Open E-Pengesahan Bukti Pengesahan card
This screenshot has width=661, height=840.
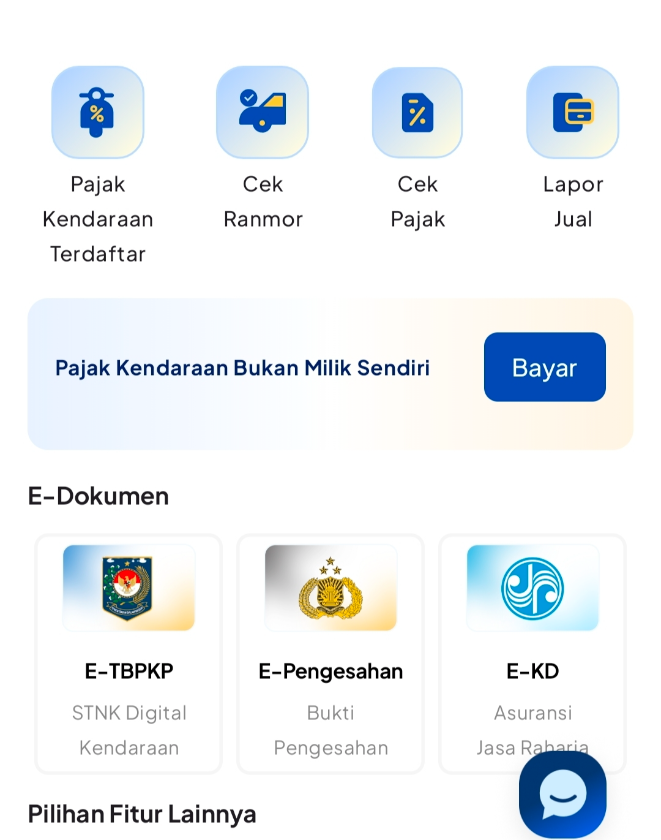click(x=330, y=652)
